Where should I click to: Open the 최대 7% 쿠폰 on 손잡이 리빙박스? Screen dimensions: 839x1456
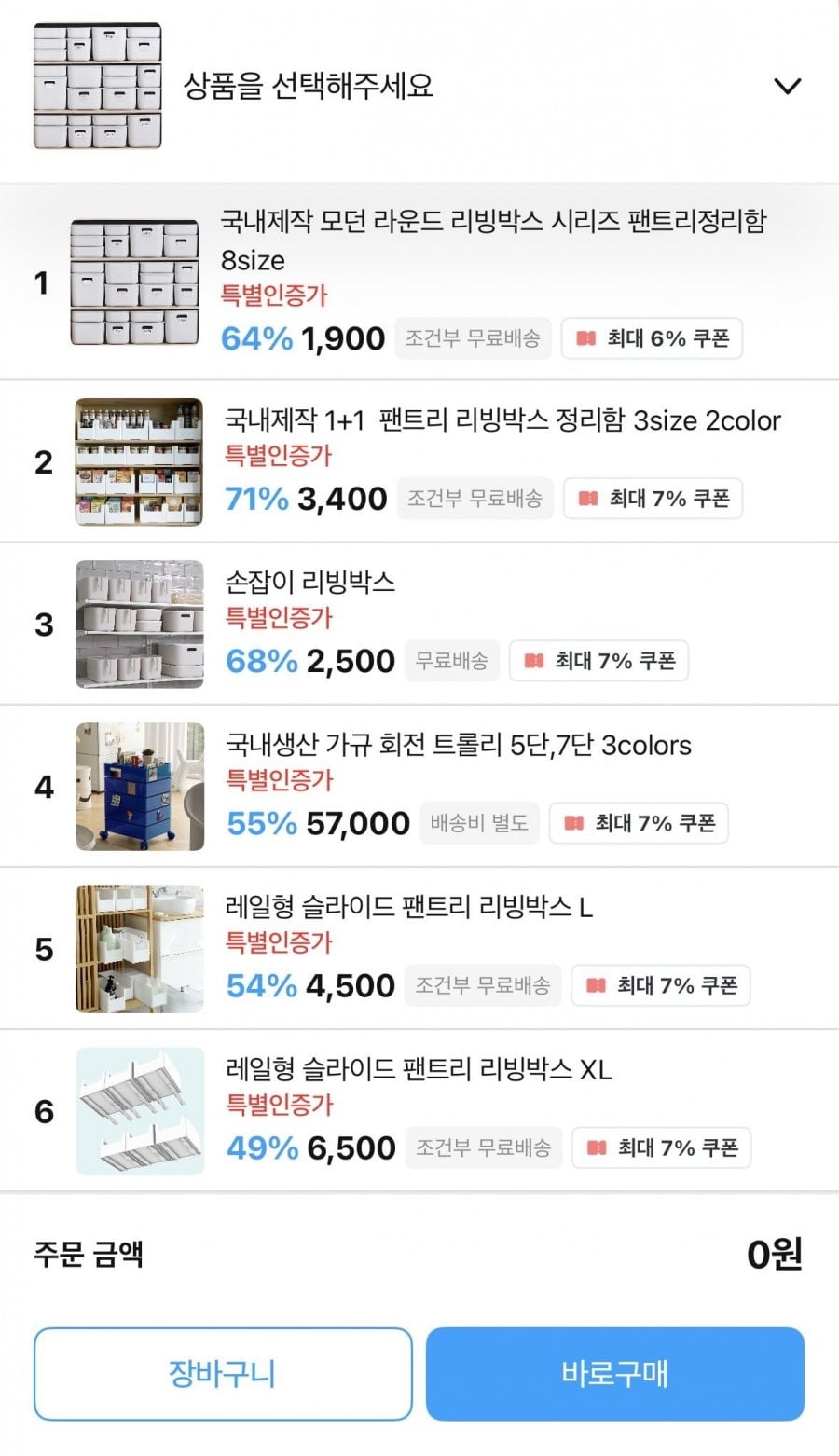tap(598, 661)
